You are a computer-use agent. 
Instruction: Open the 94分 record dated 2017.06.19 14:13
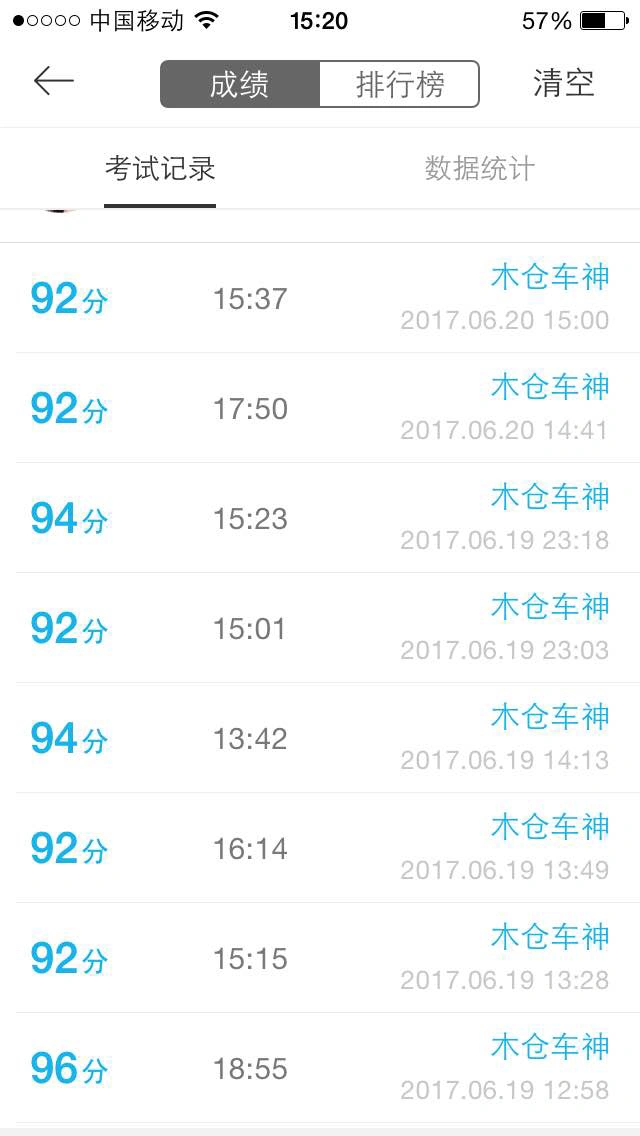(320, 738)
